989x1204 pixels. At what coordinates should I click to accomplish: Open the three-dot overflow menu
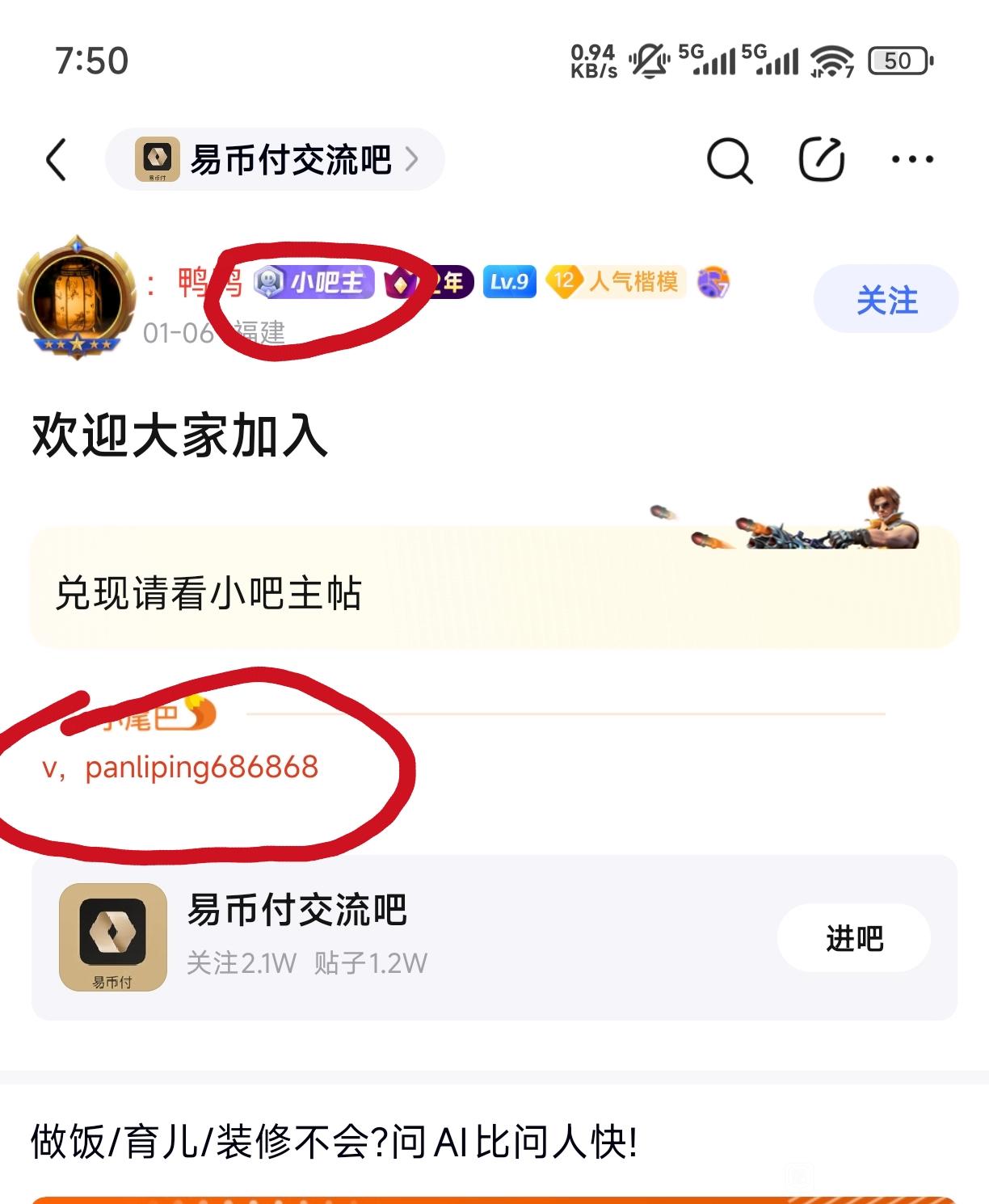[912, 159]
